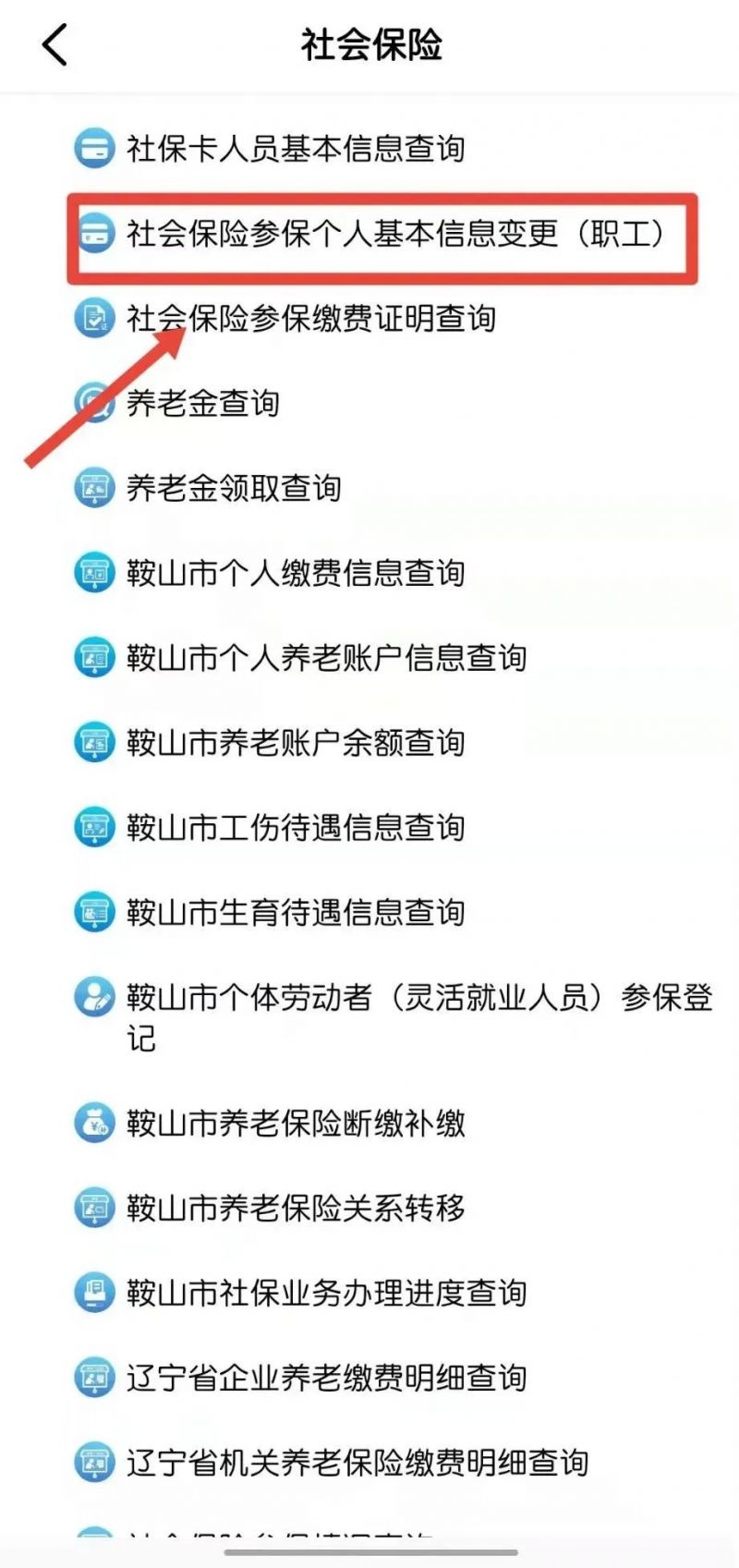
Task: Select 鞍山市生育待遇信息查询
Action: click(x=295, y=913)
